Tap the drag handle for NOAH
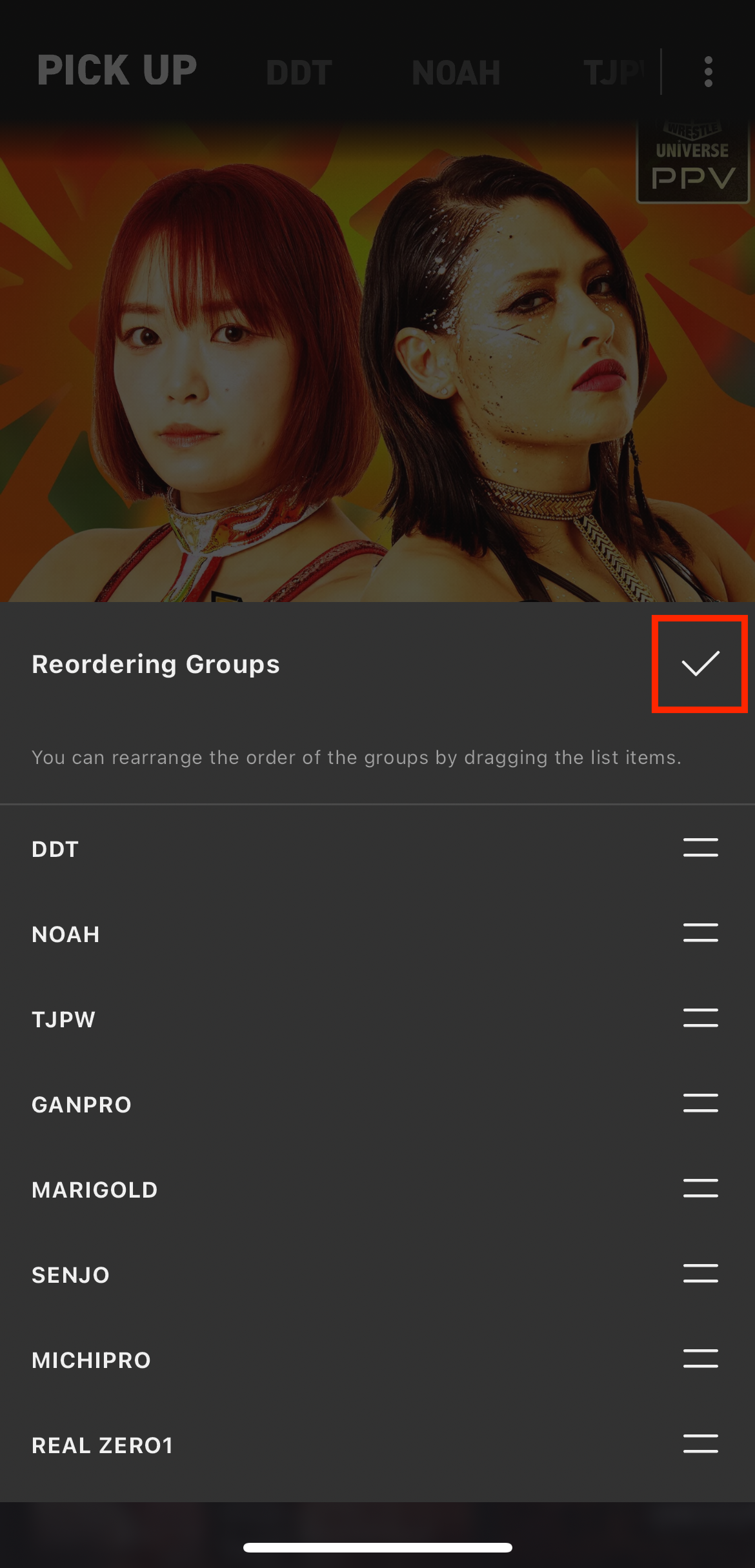Screen dimensions: 755x1568 coord(700,933)
